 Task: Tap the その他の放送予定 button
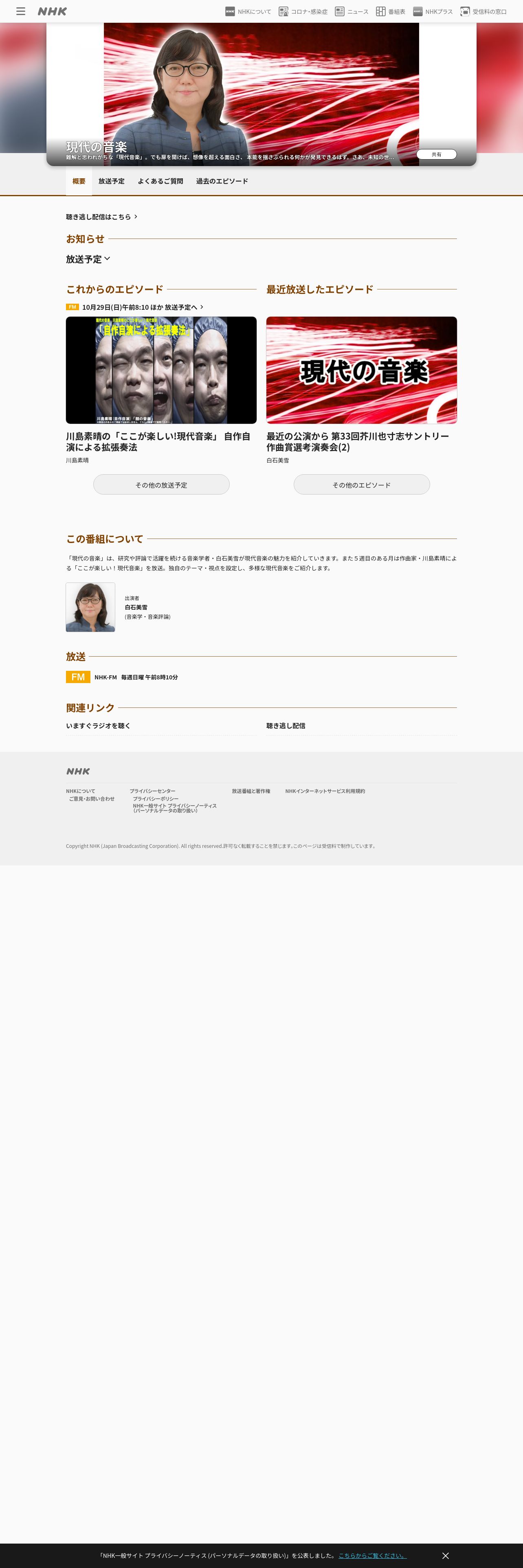tap(161, 485)
